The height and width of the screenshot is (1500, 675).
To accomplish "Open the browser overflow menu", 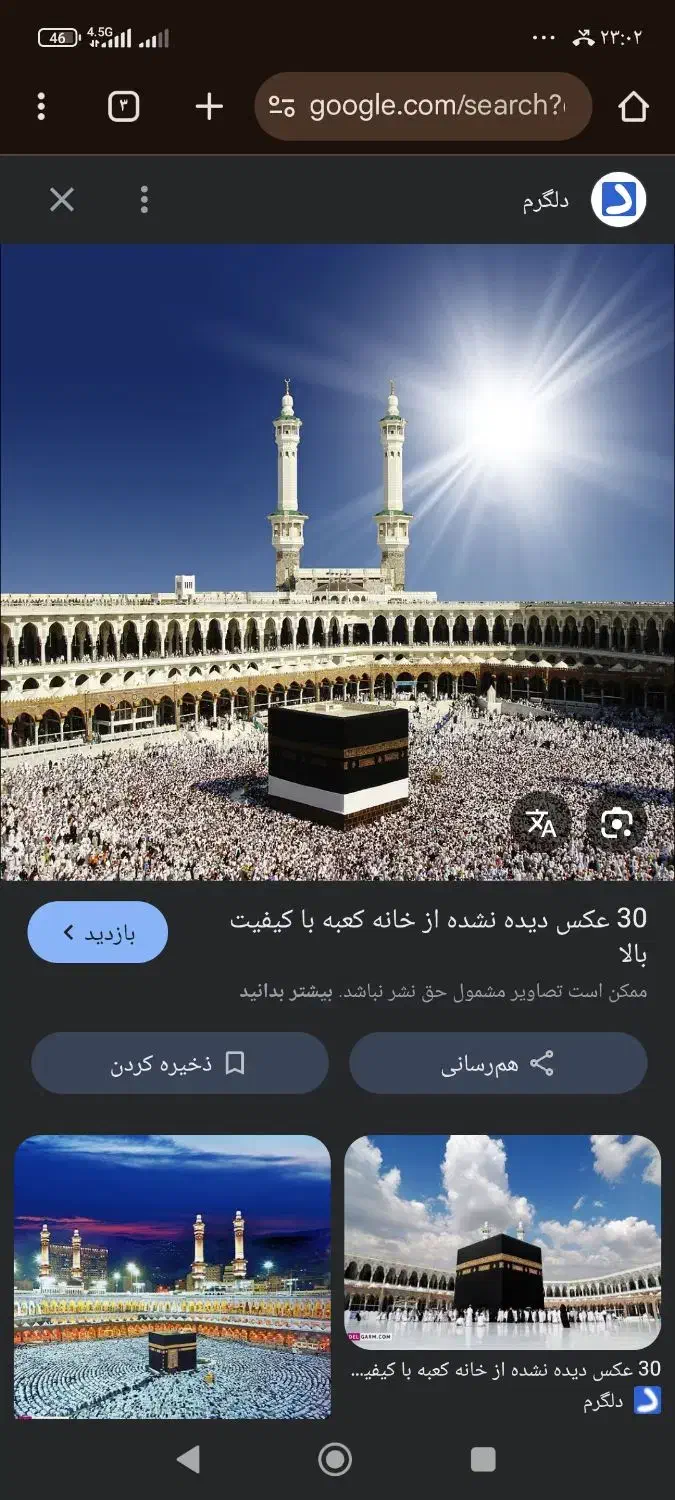I will click(x=41, y=106).
